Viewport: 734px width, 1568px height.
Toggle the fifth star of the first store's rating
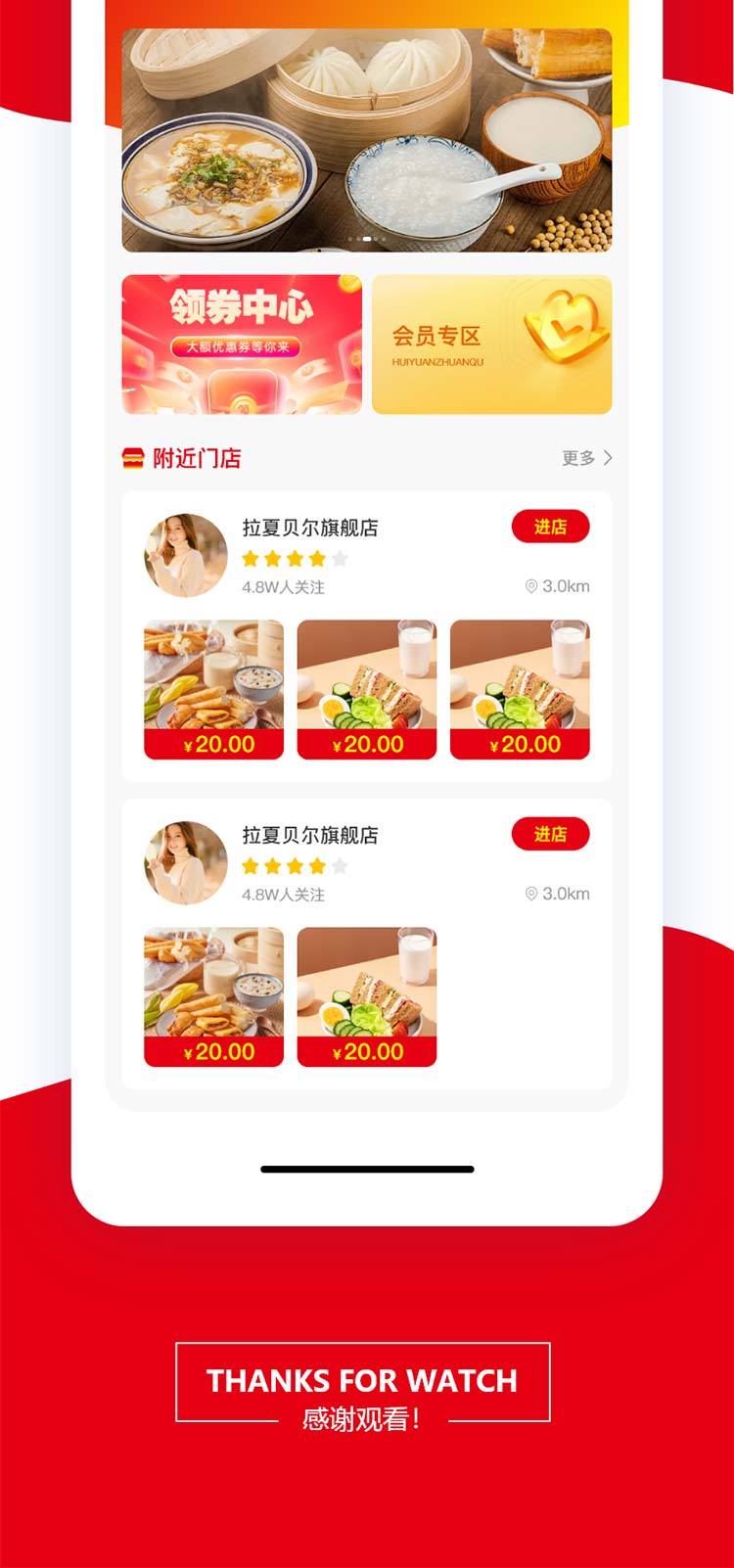(x=340, y=559)
